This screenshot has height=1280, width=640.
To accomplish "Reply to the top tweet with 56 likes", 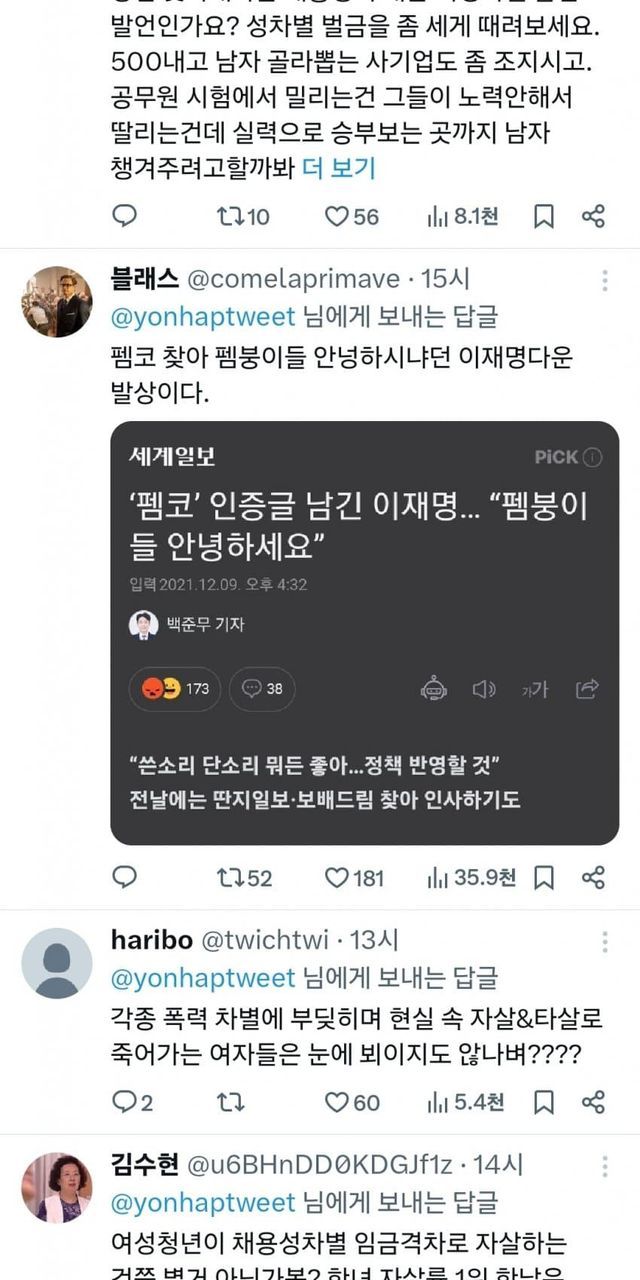I will pos(124,216).
